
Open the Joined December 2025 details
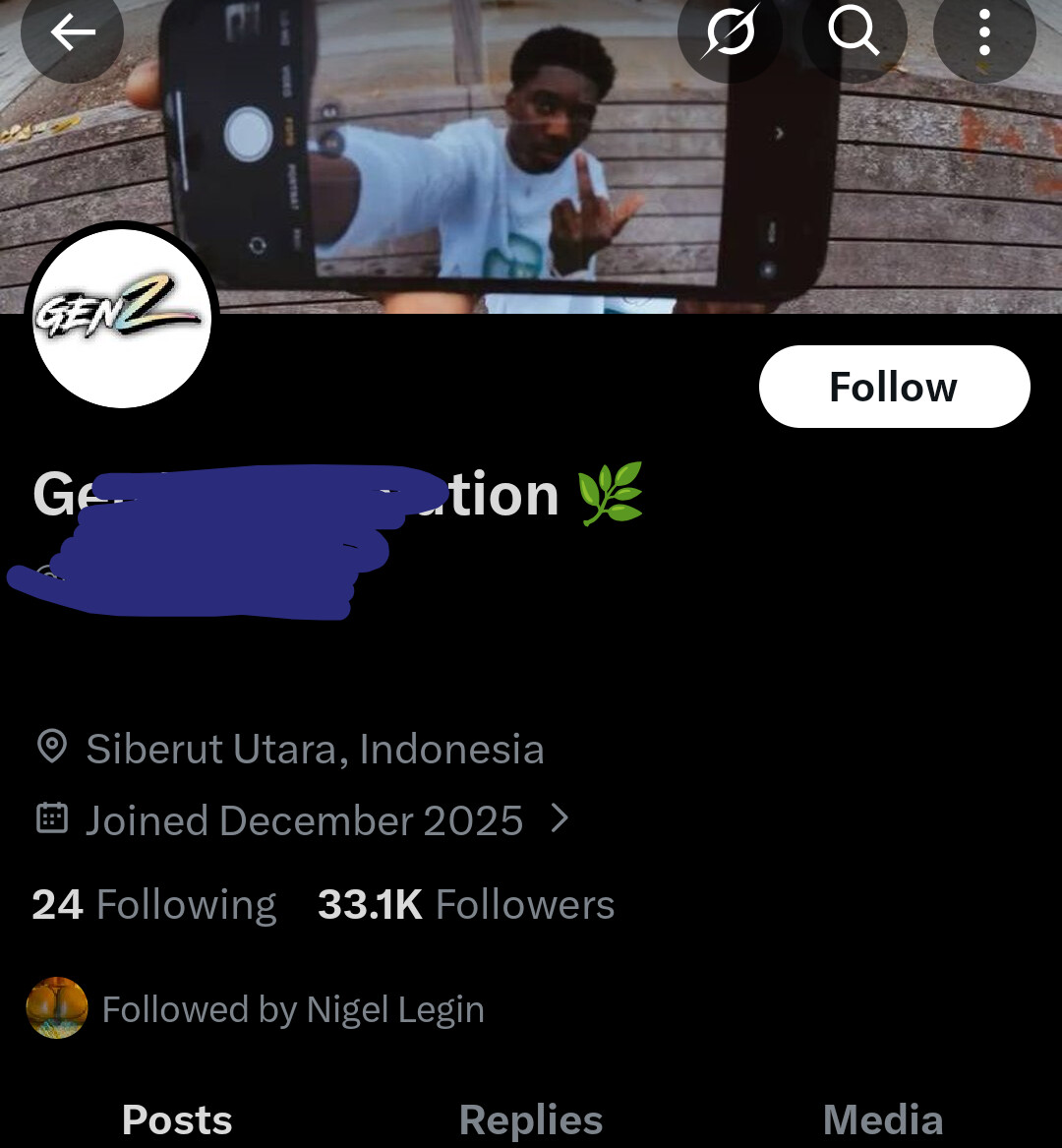point(305,820)
